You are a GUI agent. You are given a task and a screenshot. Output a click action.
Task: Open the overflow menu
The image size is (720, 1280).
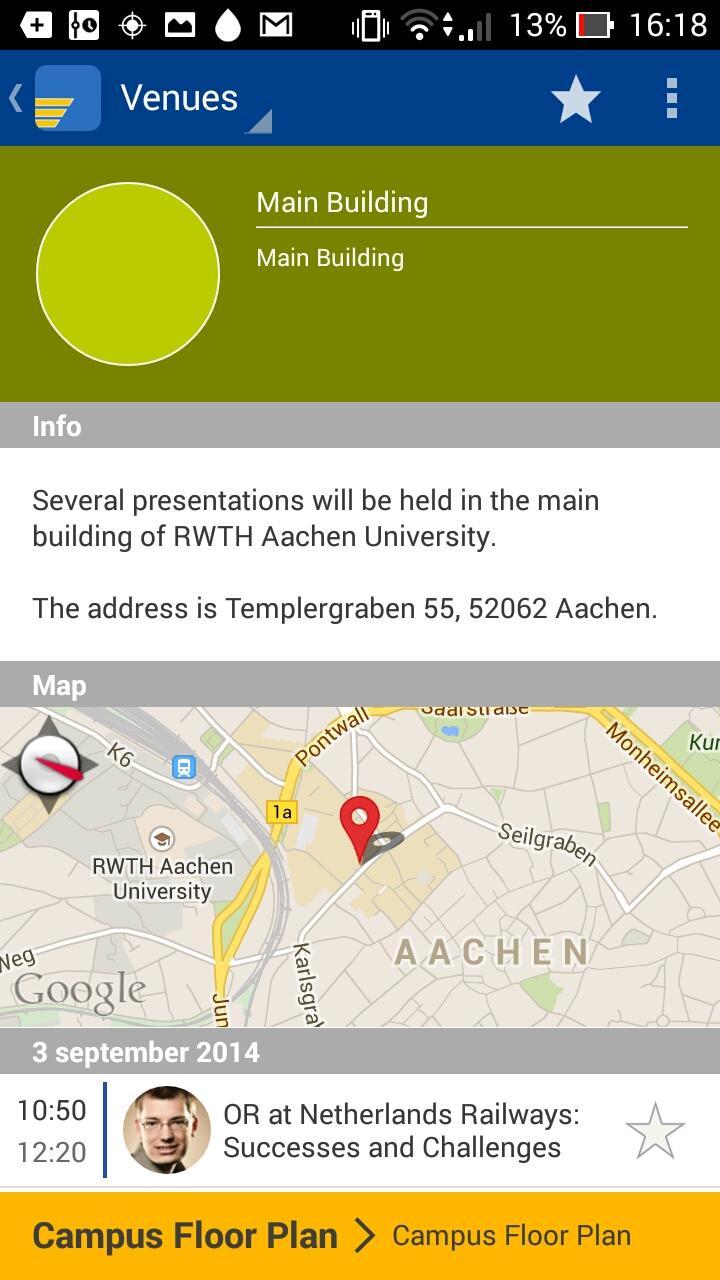point(671,99)
